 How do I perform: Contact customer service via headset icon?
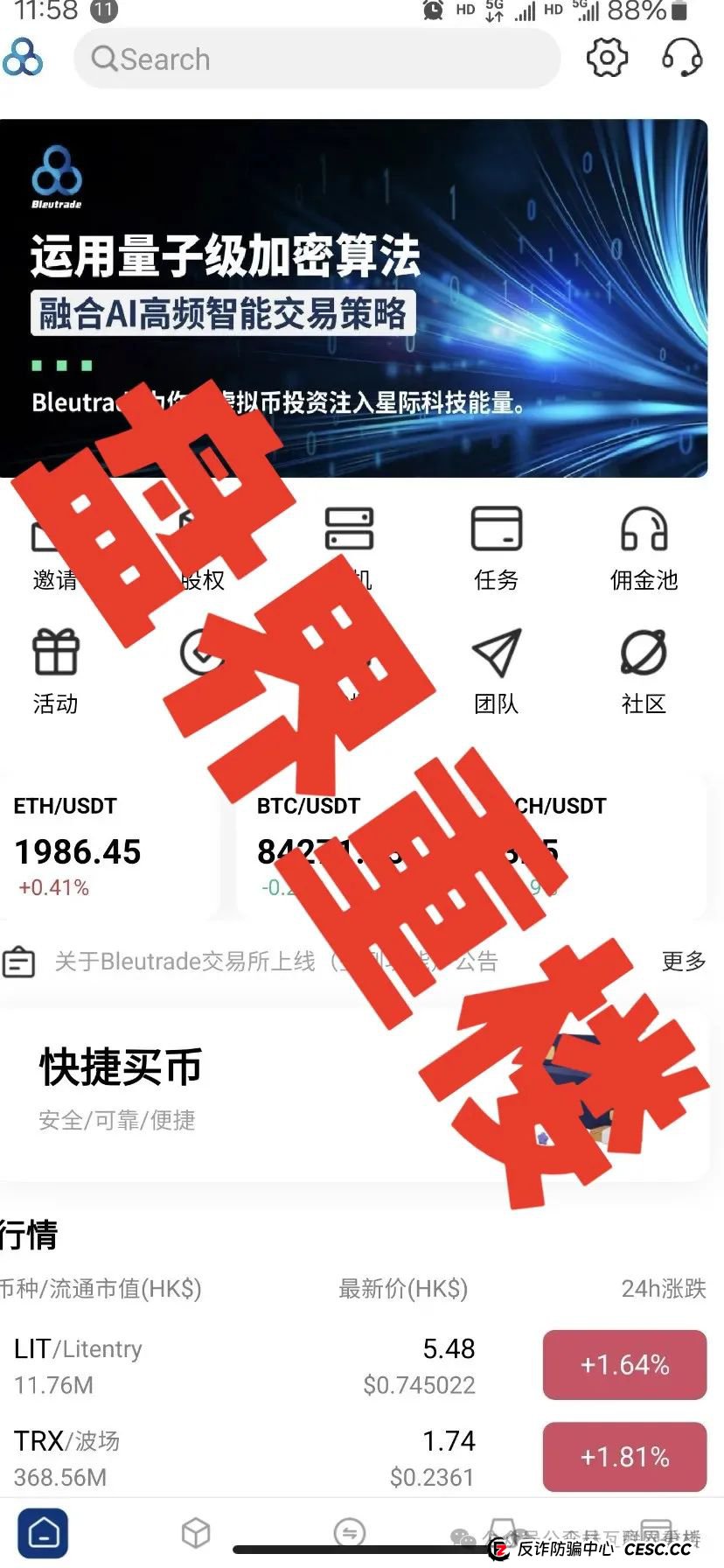(681, 58)
